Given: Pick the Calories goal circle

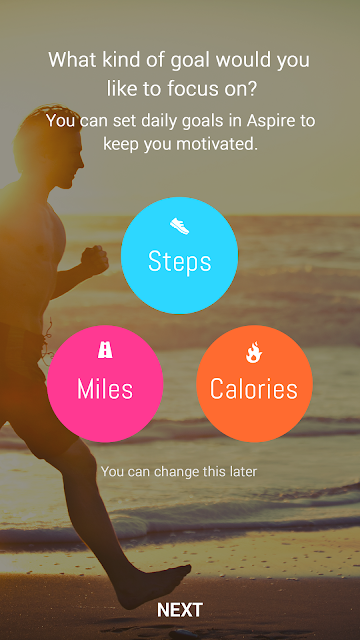Looking at the screenshot, I should (254, 384).
